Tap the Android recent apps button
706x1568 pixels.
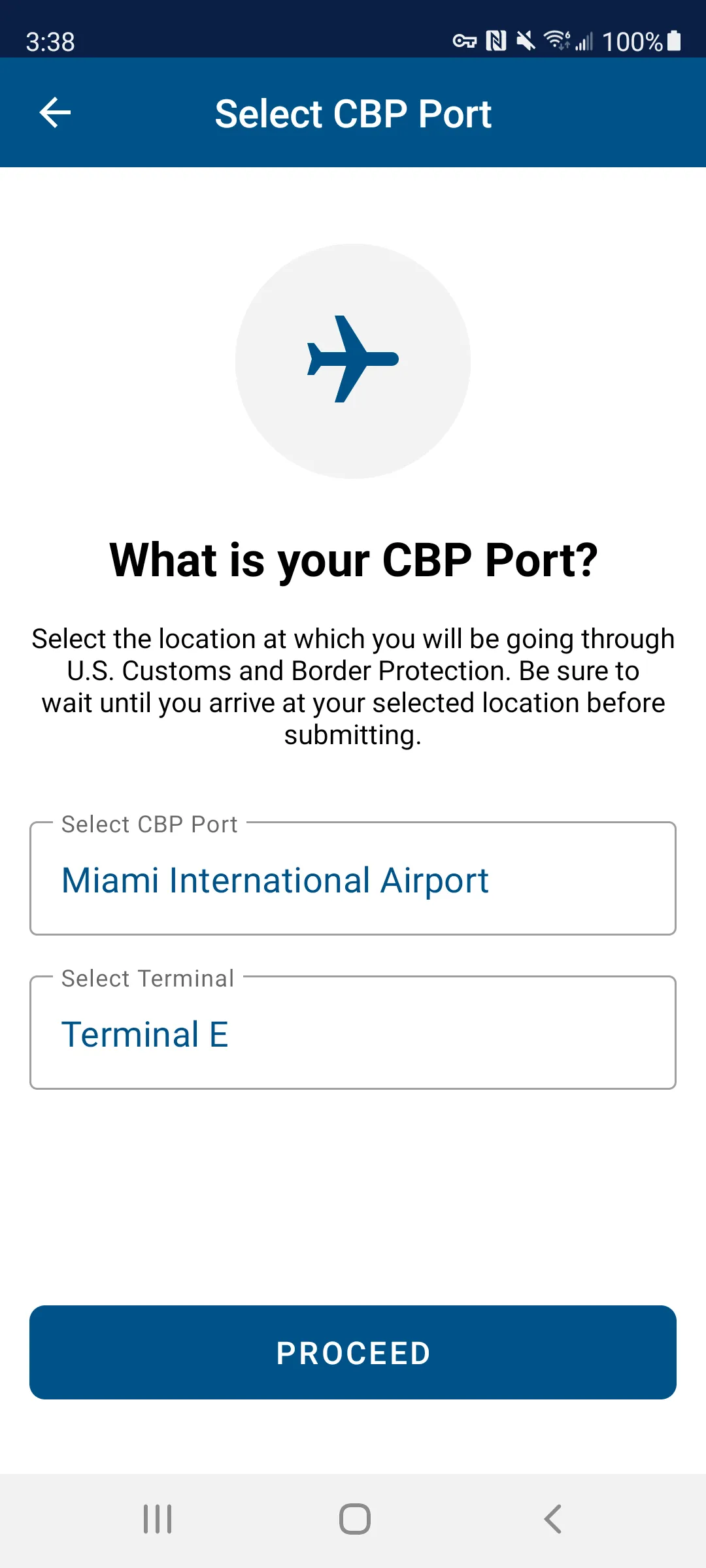point(157,1517)
